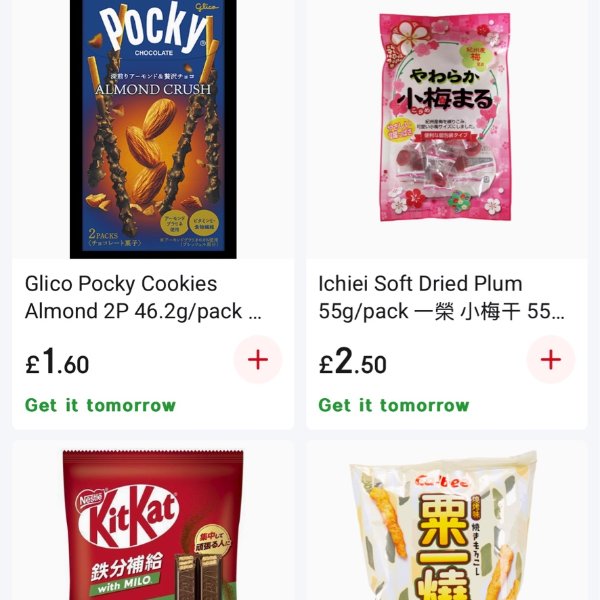View the KitKat with Milo product
The width and height of the screenshot is (600, 600).
153,525
